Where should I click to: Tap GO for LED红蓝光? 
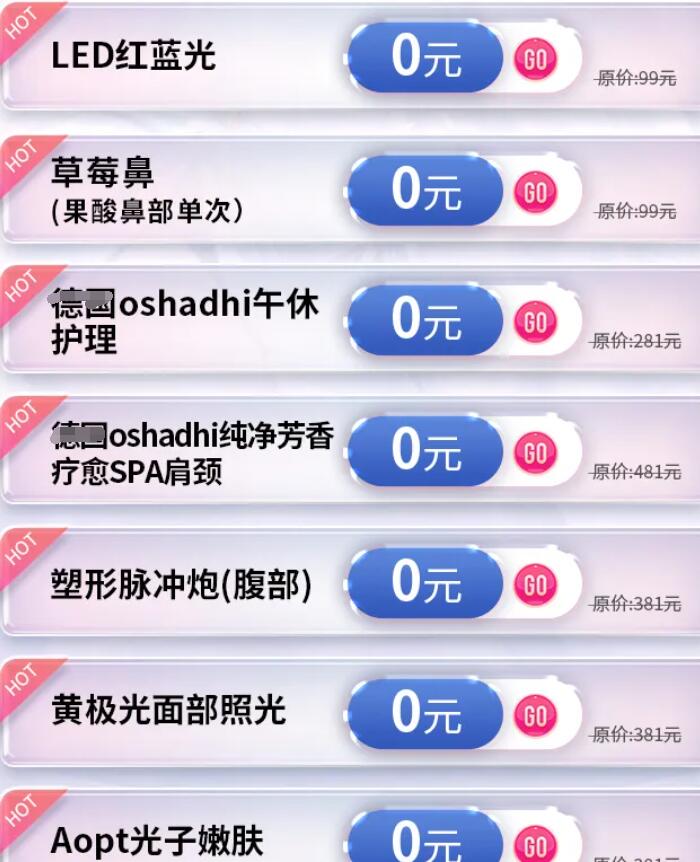click(x=535, y=59)
